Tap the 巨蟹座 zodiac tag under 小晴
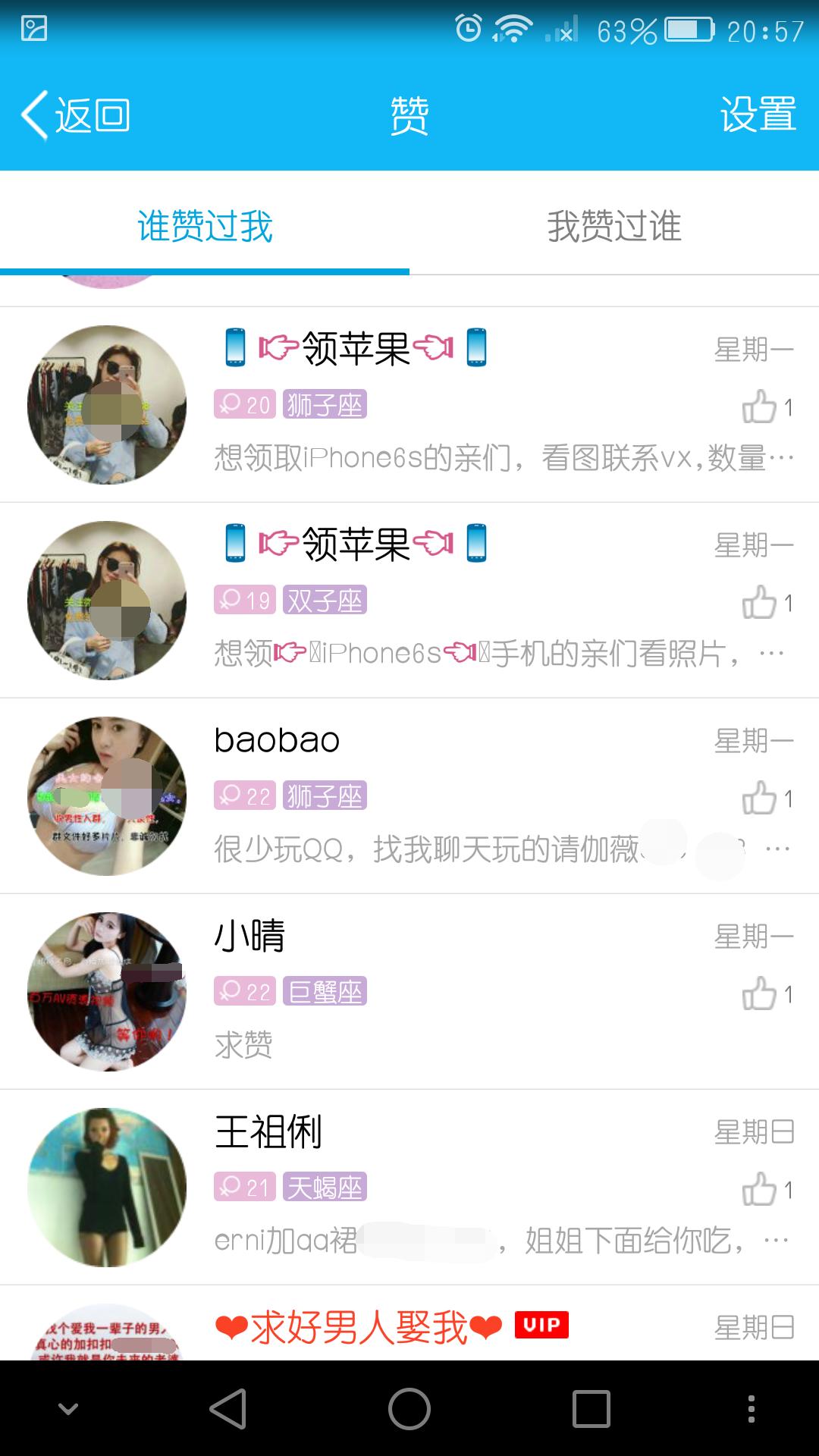This screenshot has width=819, height=1456. click(x=325, y=990)
